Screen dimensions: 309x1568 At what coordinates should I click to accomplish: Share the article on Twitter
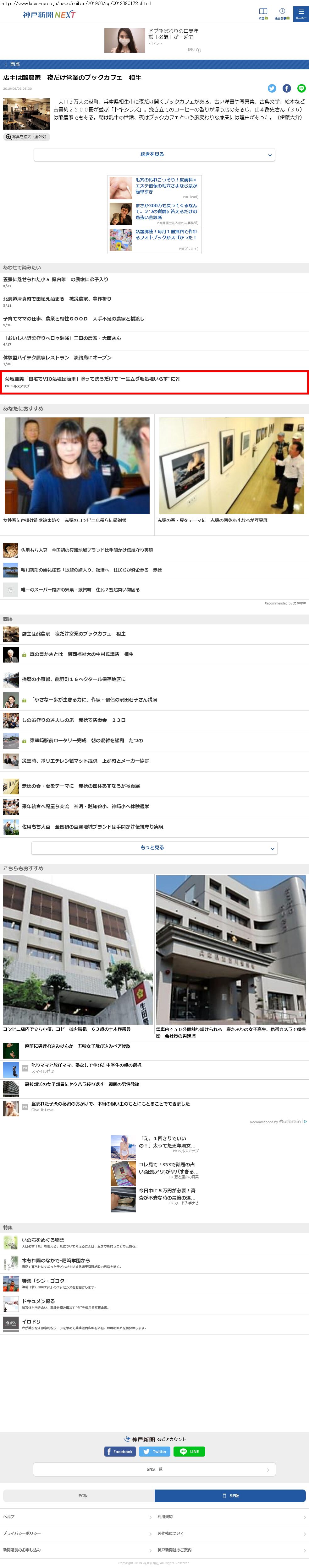[x=272, y=88]
